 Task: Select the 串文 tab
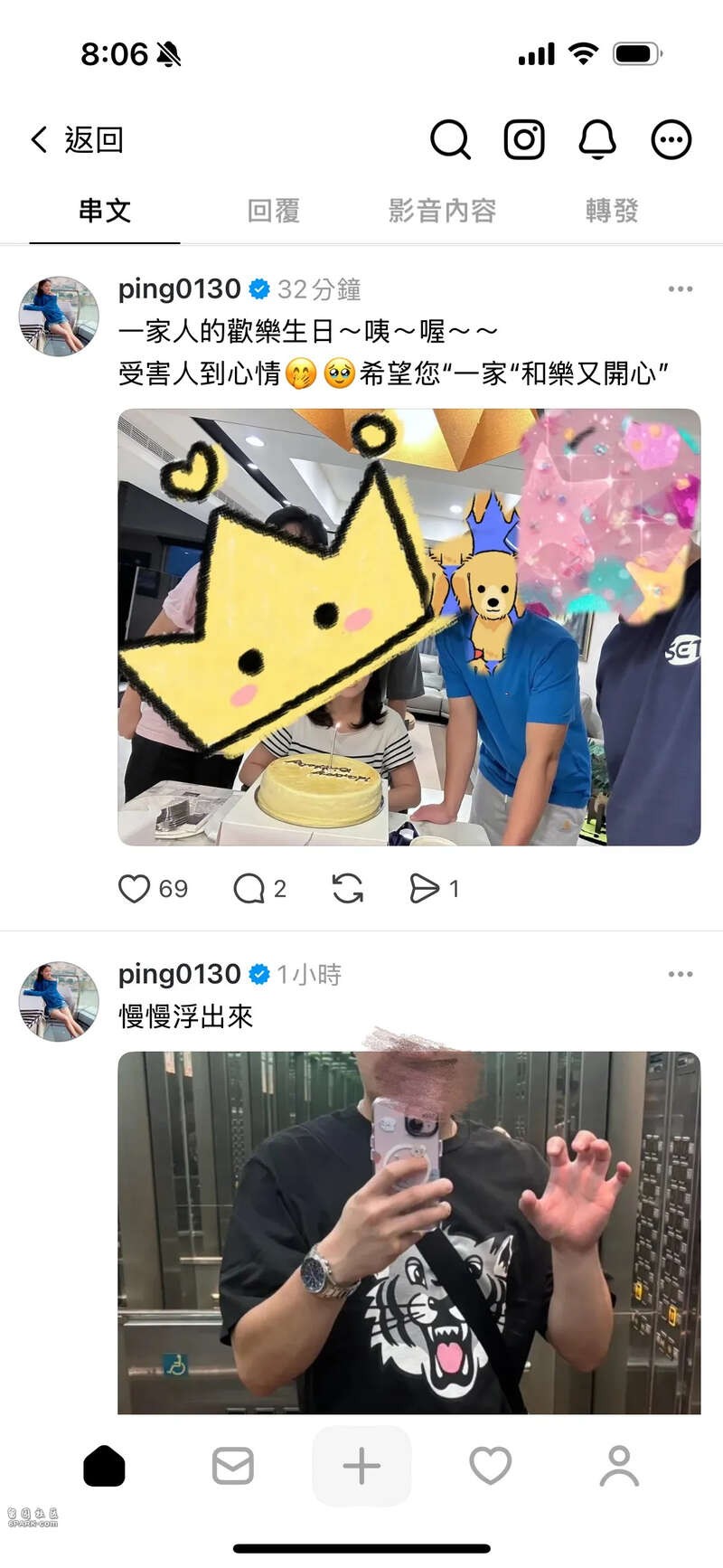(105, 211)
